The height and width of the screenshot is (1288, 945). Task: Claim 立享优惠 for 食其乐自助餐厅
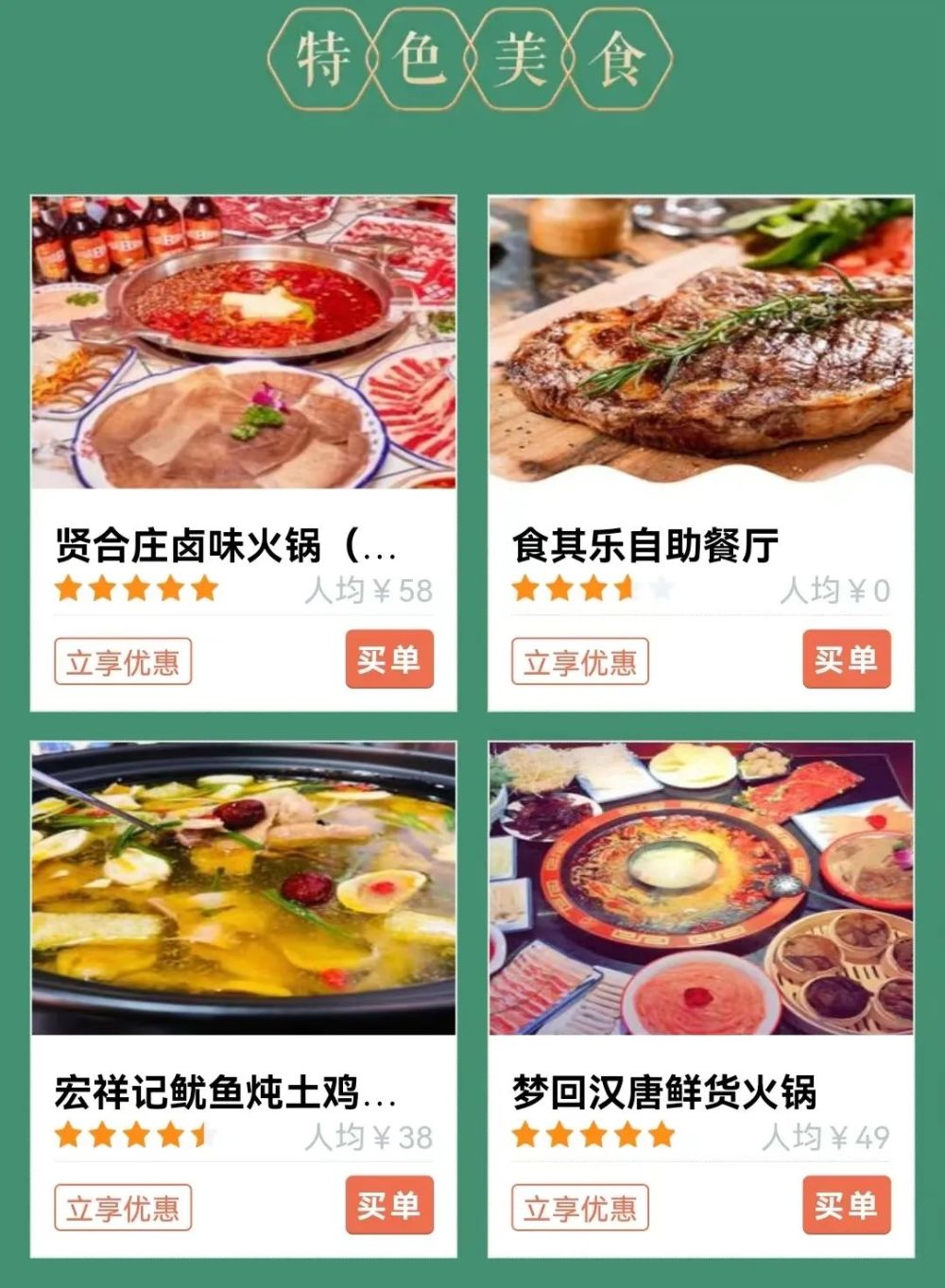click(x=579, y=661)
